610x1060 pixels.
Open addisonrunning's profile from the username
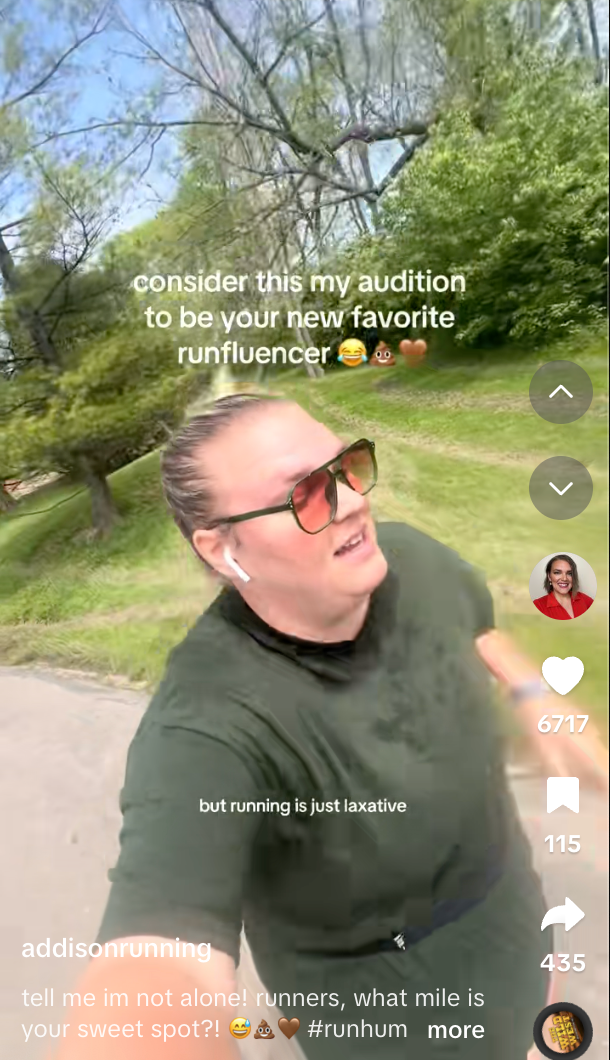[x=116, y=948]
